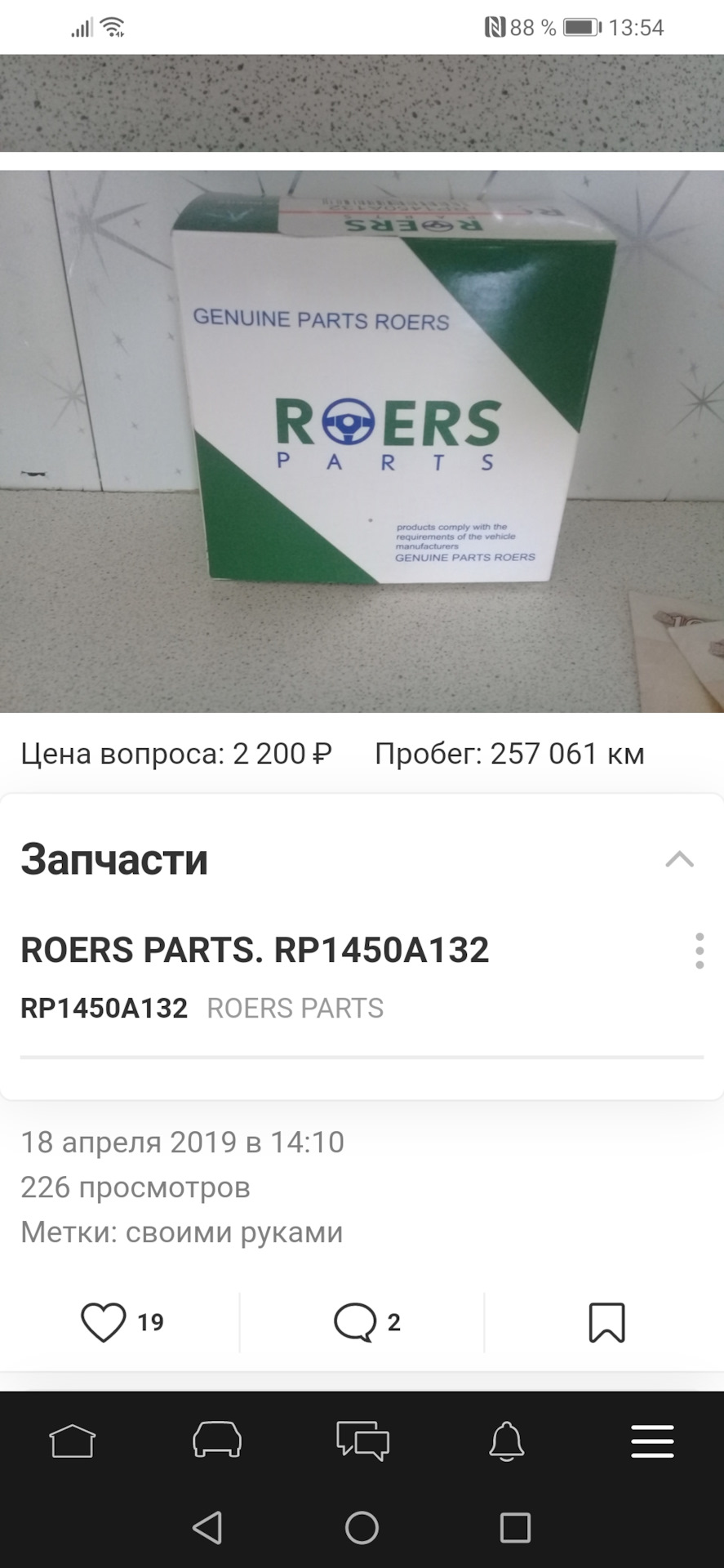Select the ROERS PARTS. RP1450A132 entry
Image resolution: width=724 pixels, height=1568 pixels.
(255, 950)
